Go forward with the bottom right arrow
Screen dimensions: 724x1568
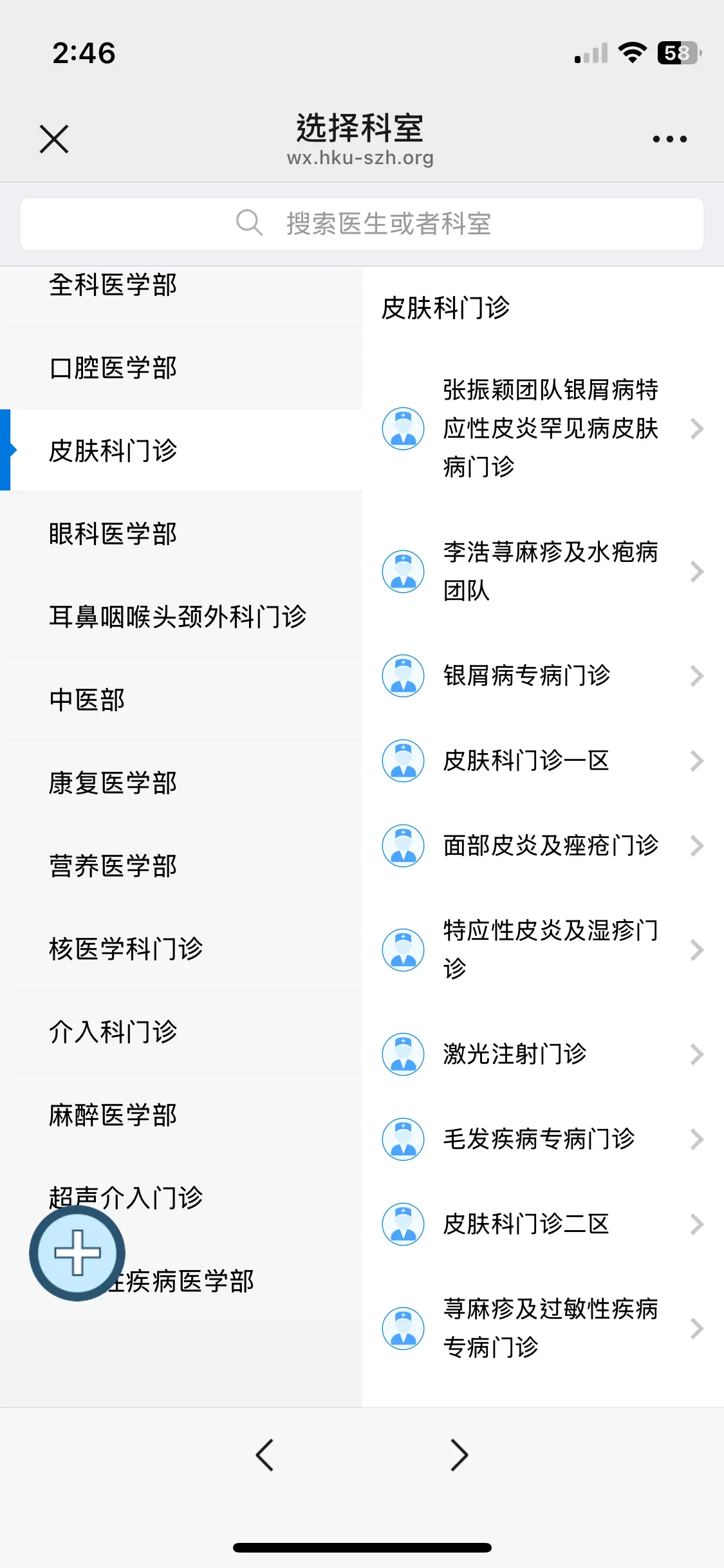coord(459,1455)
